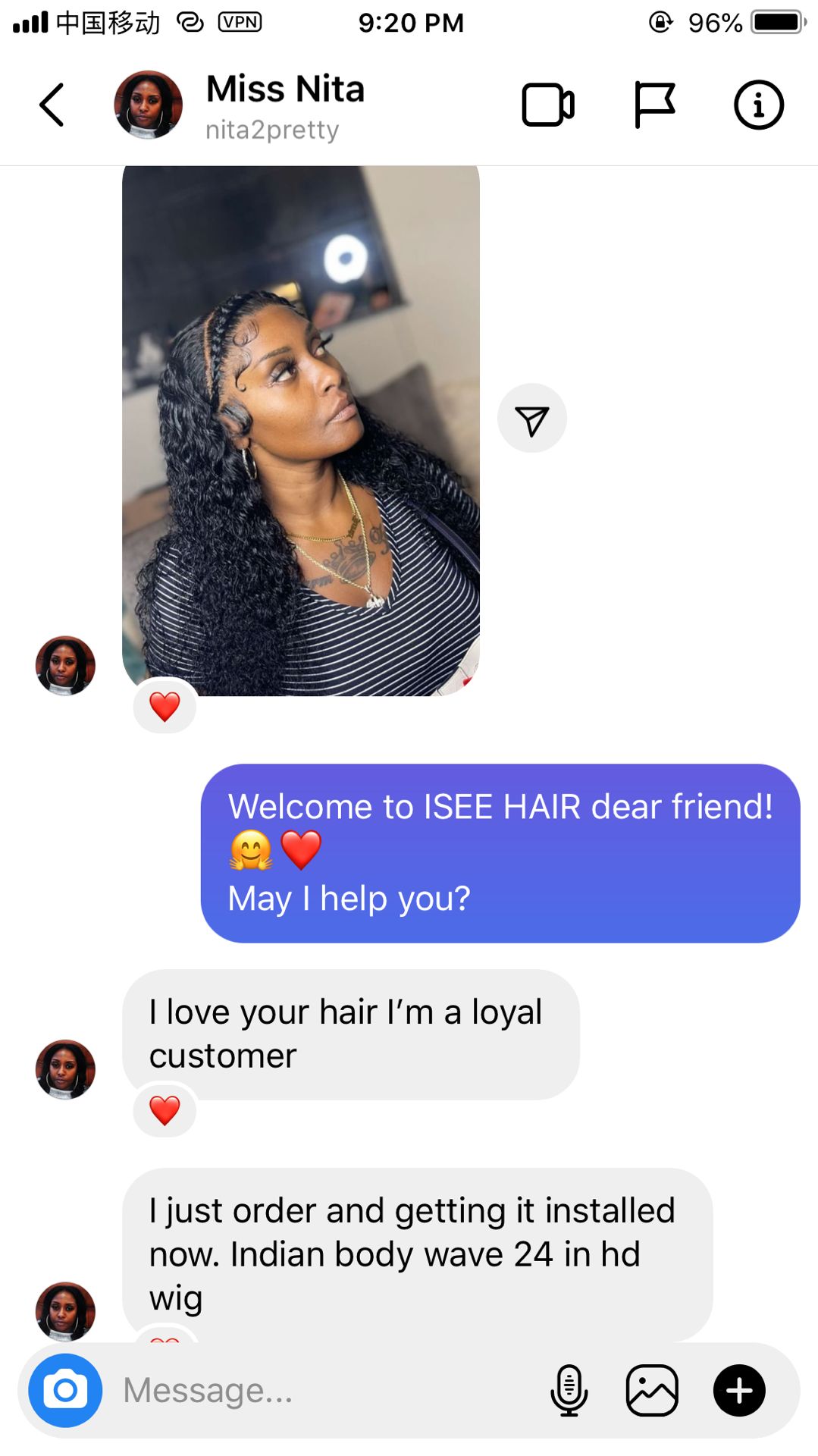Image resolution: width=818 pixels, height=1456 pixels.
Task: View heart reaction on the photo
Action: tap(165, 707)
